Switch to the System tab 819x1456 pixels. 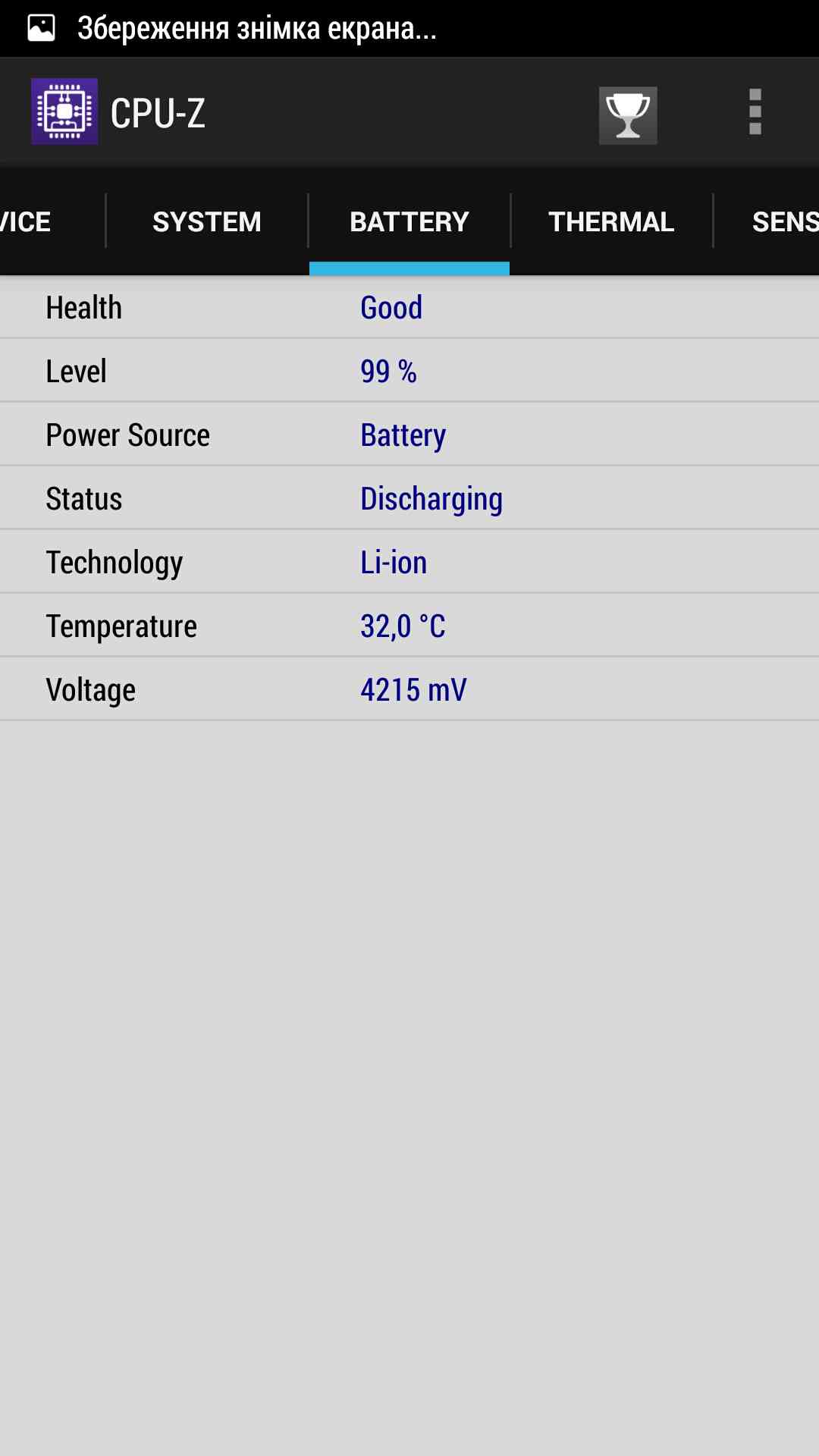[x=206, y=221]
